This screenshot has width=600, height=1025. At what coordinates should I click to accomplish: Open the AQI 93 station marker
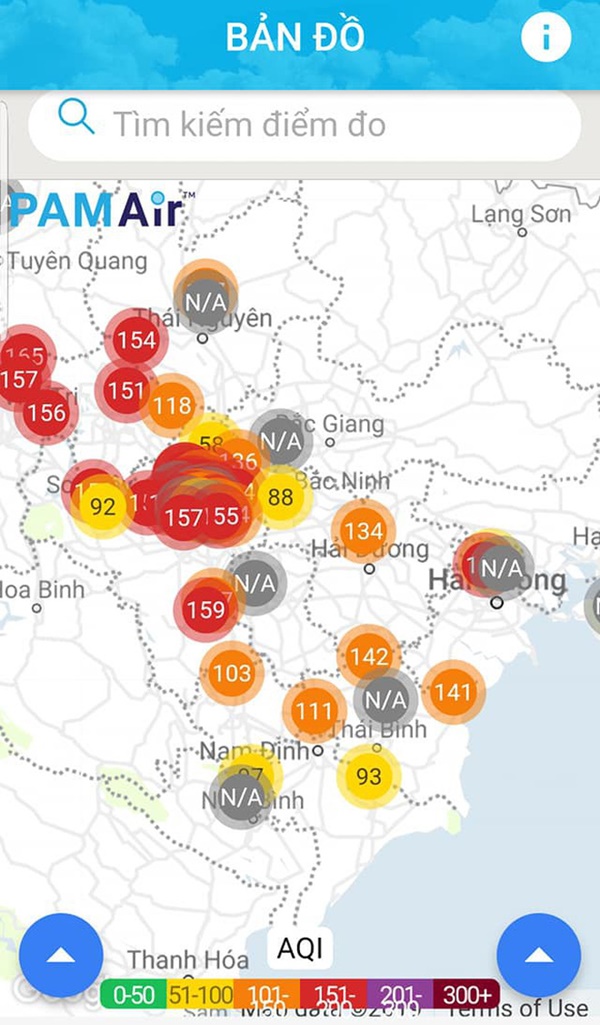[368, 776]
